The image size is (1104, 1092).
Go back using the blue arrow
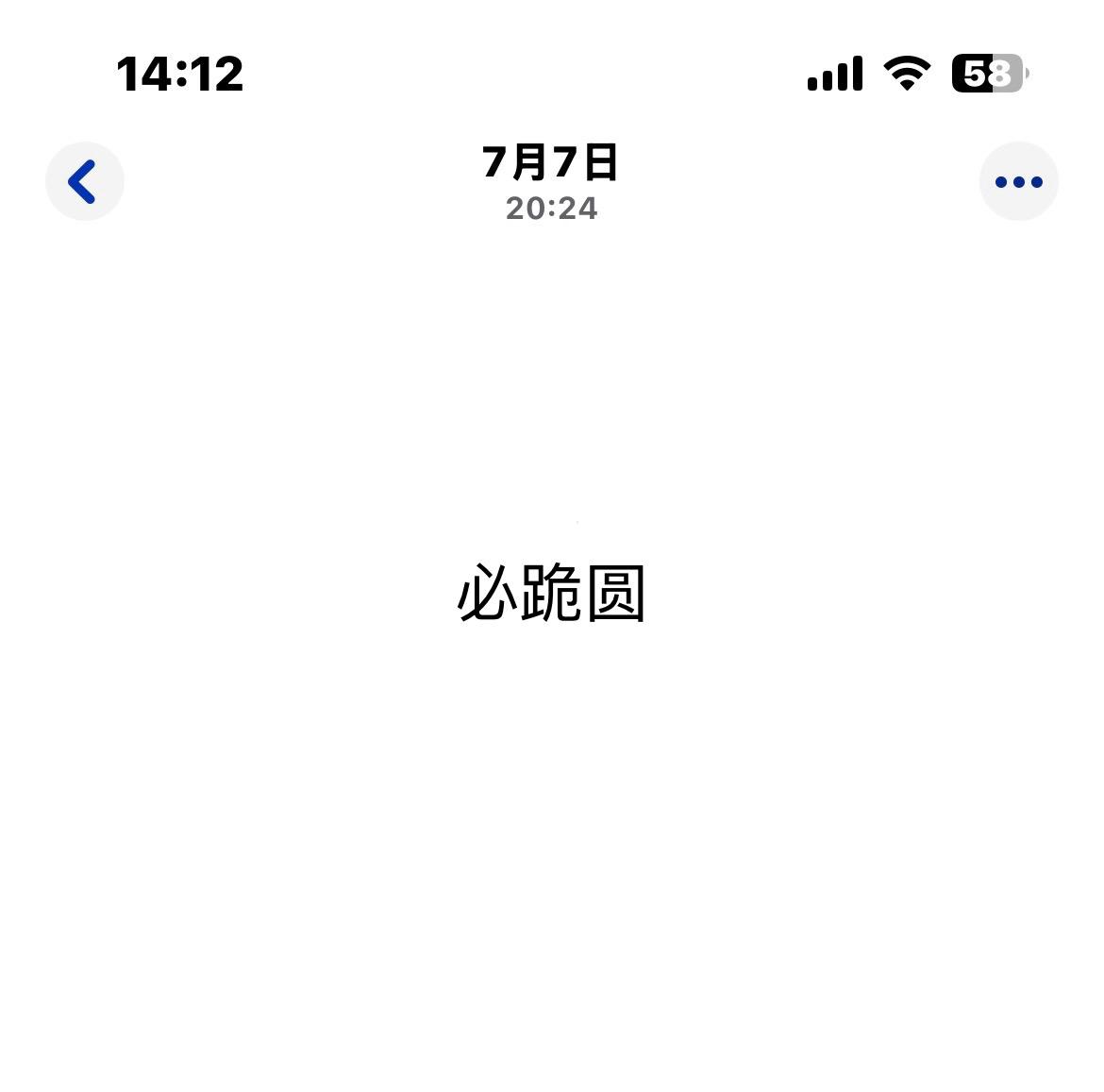84,181
